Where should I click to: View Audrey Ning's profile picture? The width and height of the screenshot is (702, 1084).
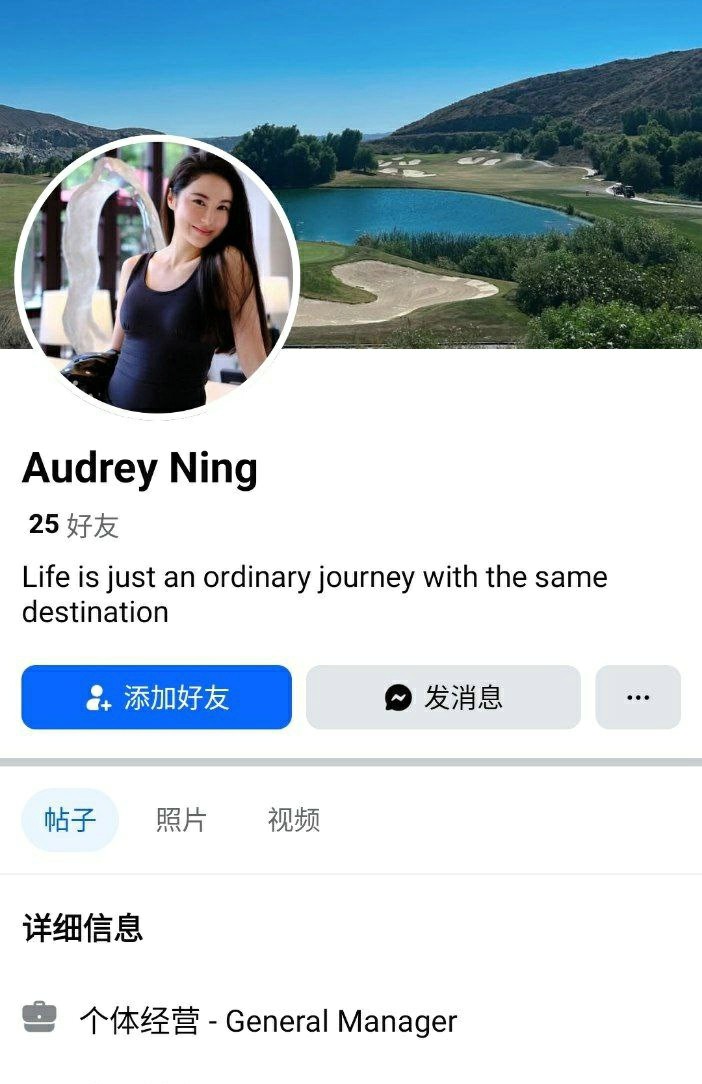tap(158, 277)
